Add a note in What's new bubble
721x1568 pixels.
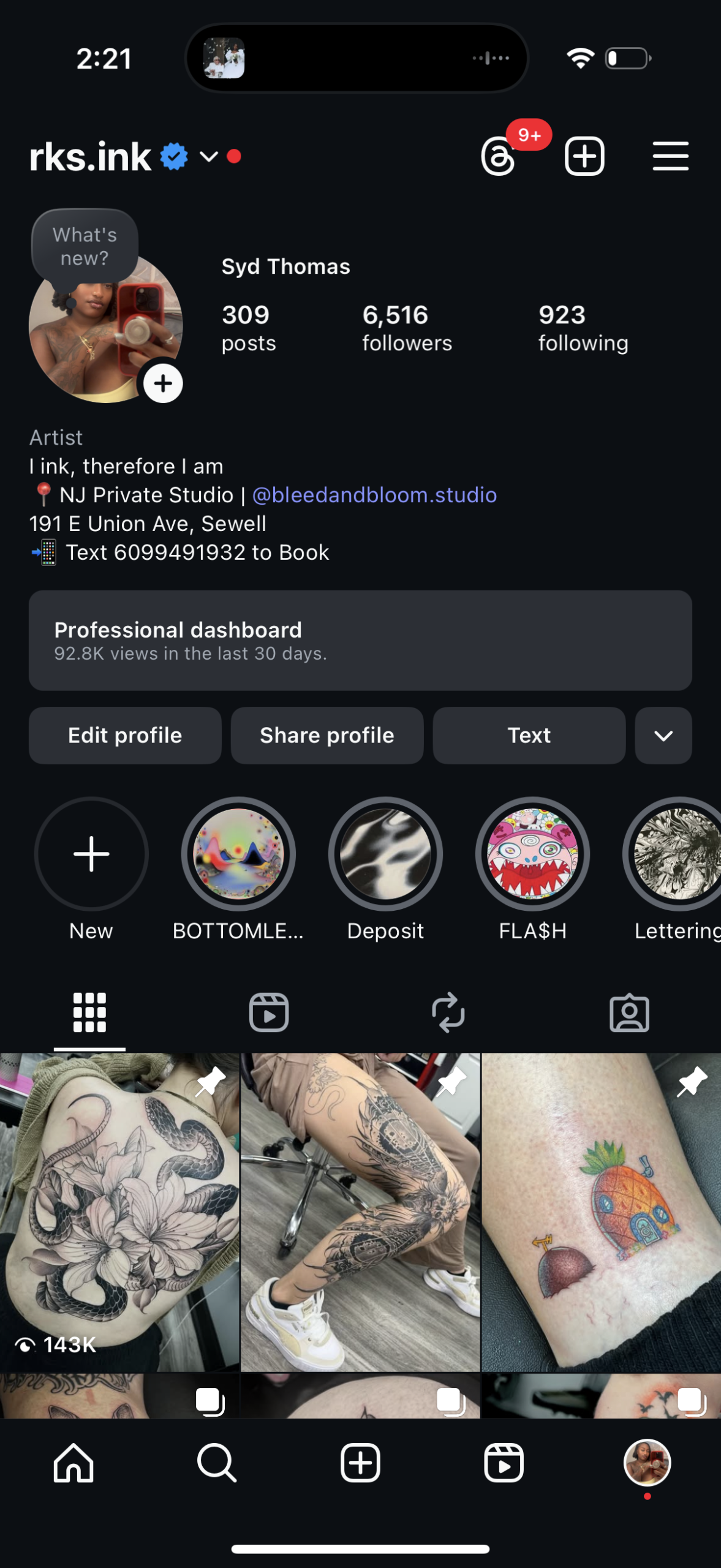(85, 247)
